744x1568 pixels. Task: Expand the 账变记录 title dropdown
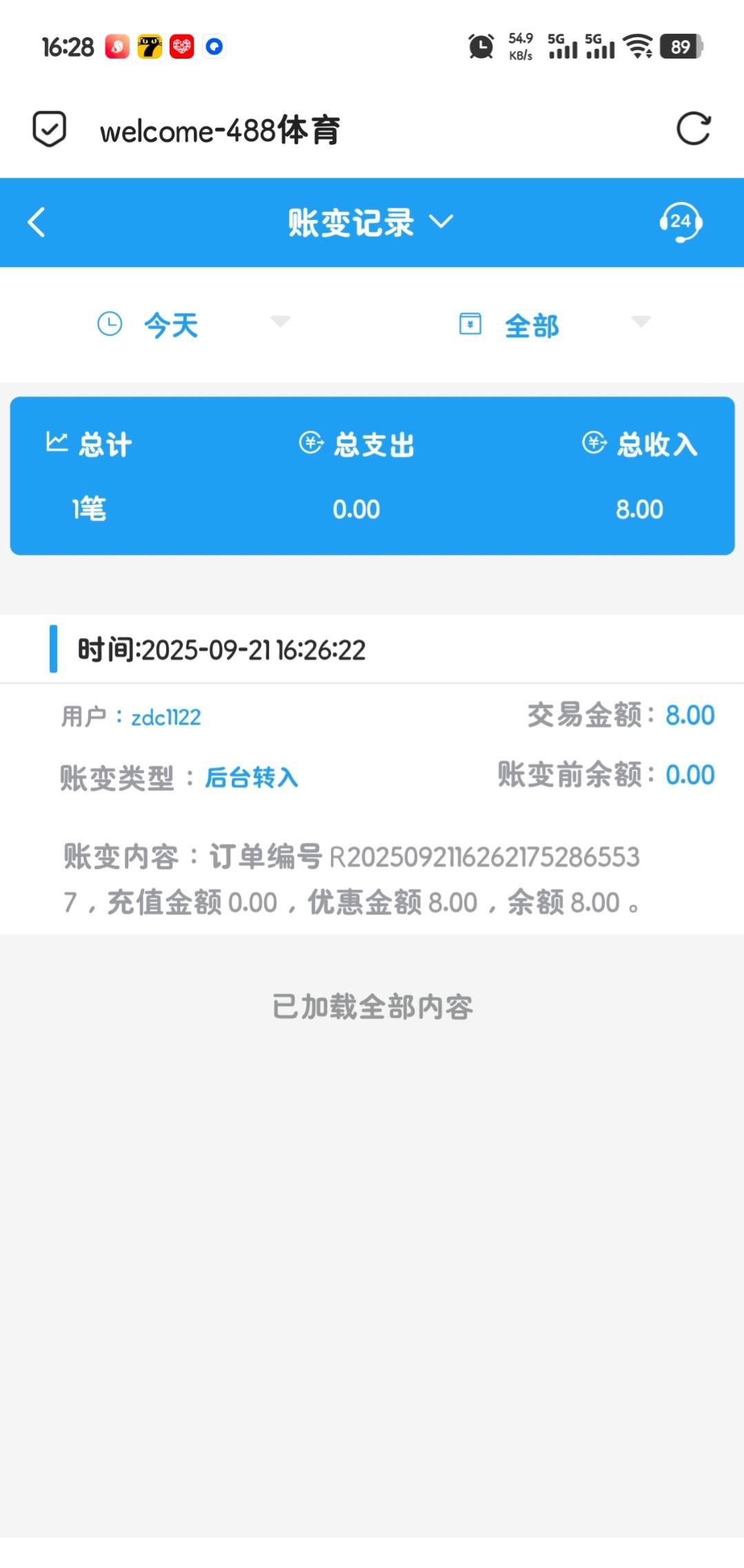click(x=371, y=222)
